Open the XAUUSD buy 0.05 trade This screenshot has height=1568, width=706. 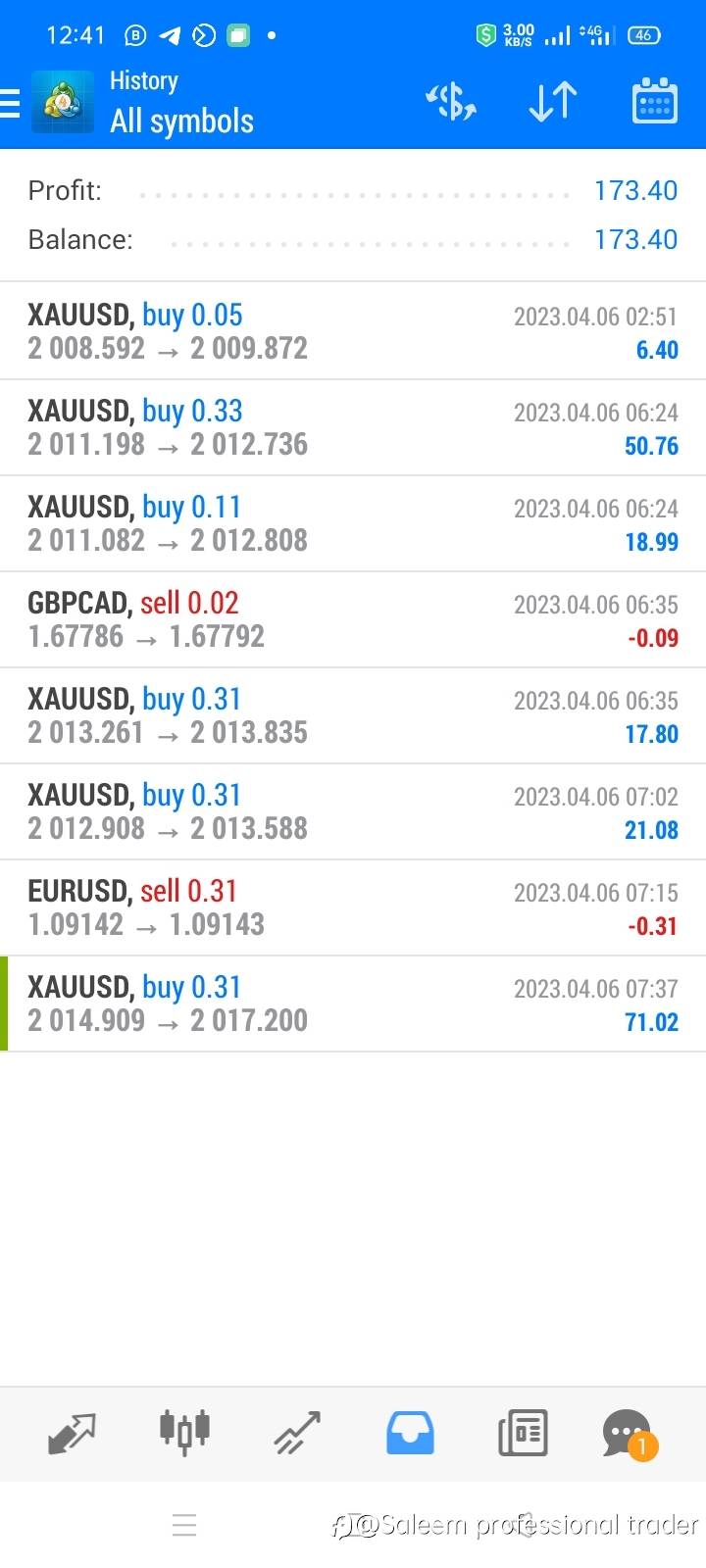tap(353, 331)
